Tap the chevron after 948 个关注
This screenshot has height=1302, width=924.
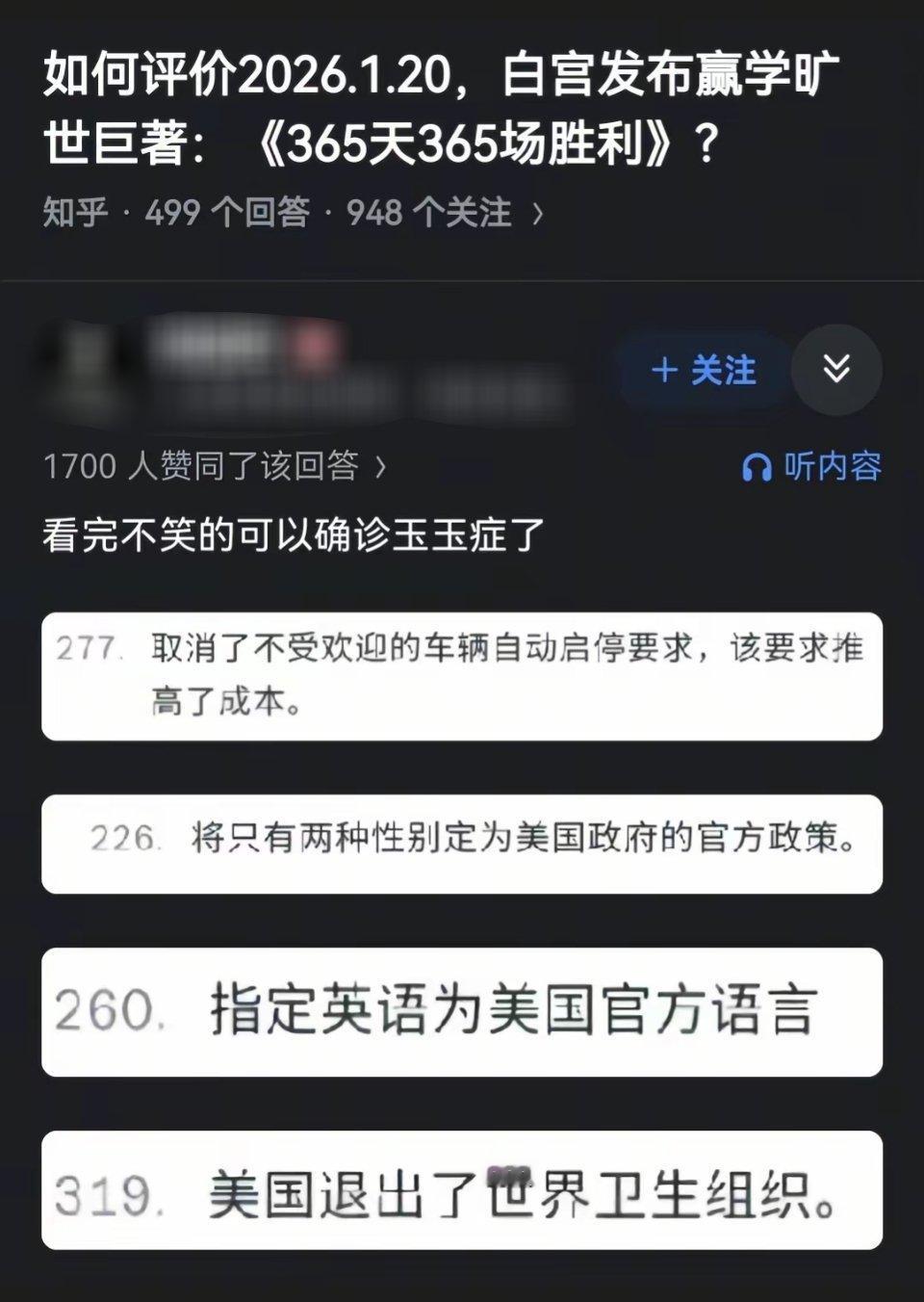coord(536,214)
